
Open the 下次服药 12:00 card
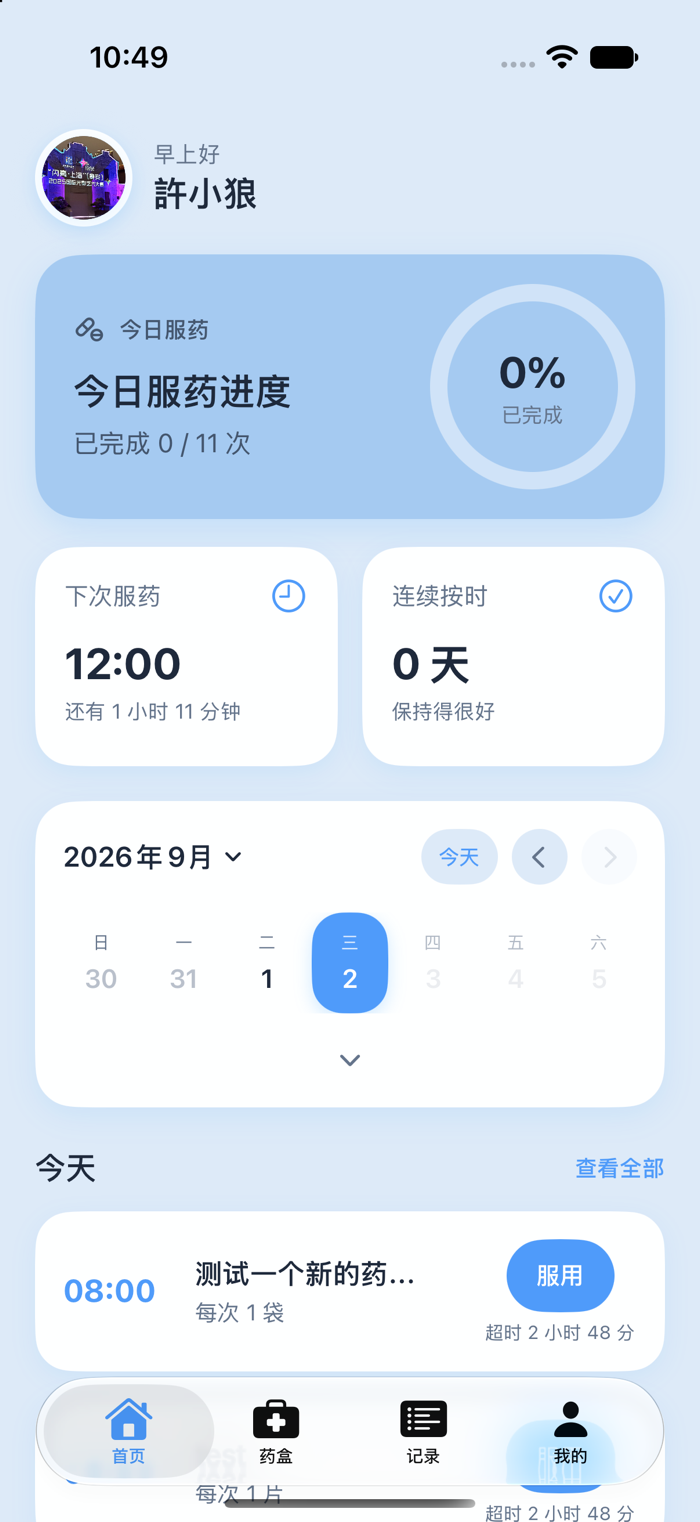(186, 656)
